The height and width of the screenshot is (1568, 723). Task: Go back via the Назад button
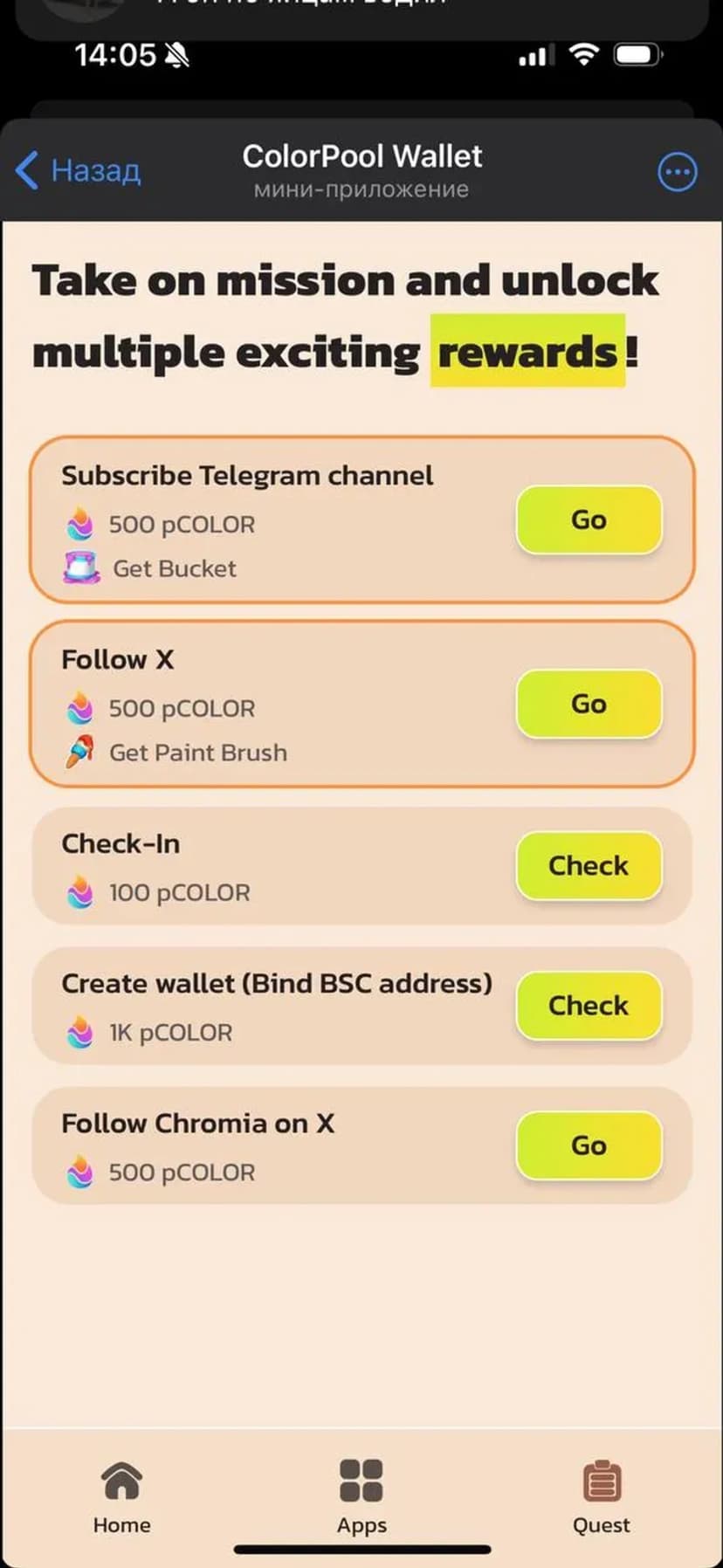(x=79, y=170)
